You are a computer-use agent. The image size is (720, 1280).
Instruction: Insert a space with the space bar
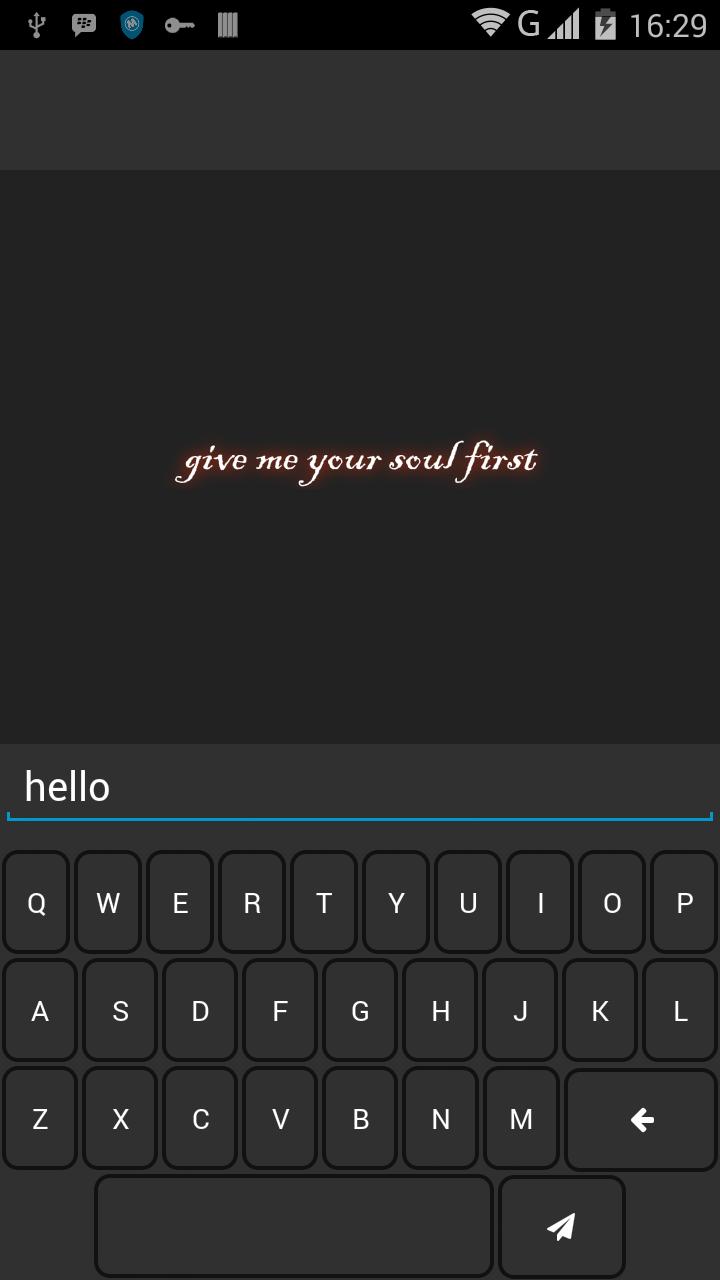(294, 1226)
